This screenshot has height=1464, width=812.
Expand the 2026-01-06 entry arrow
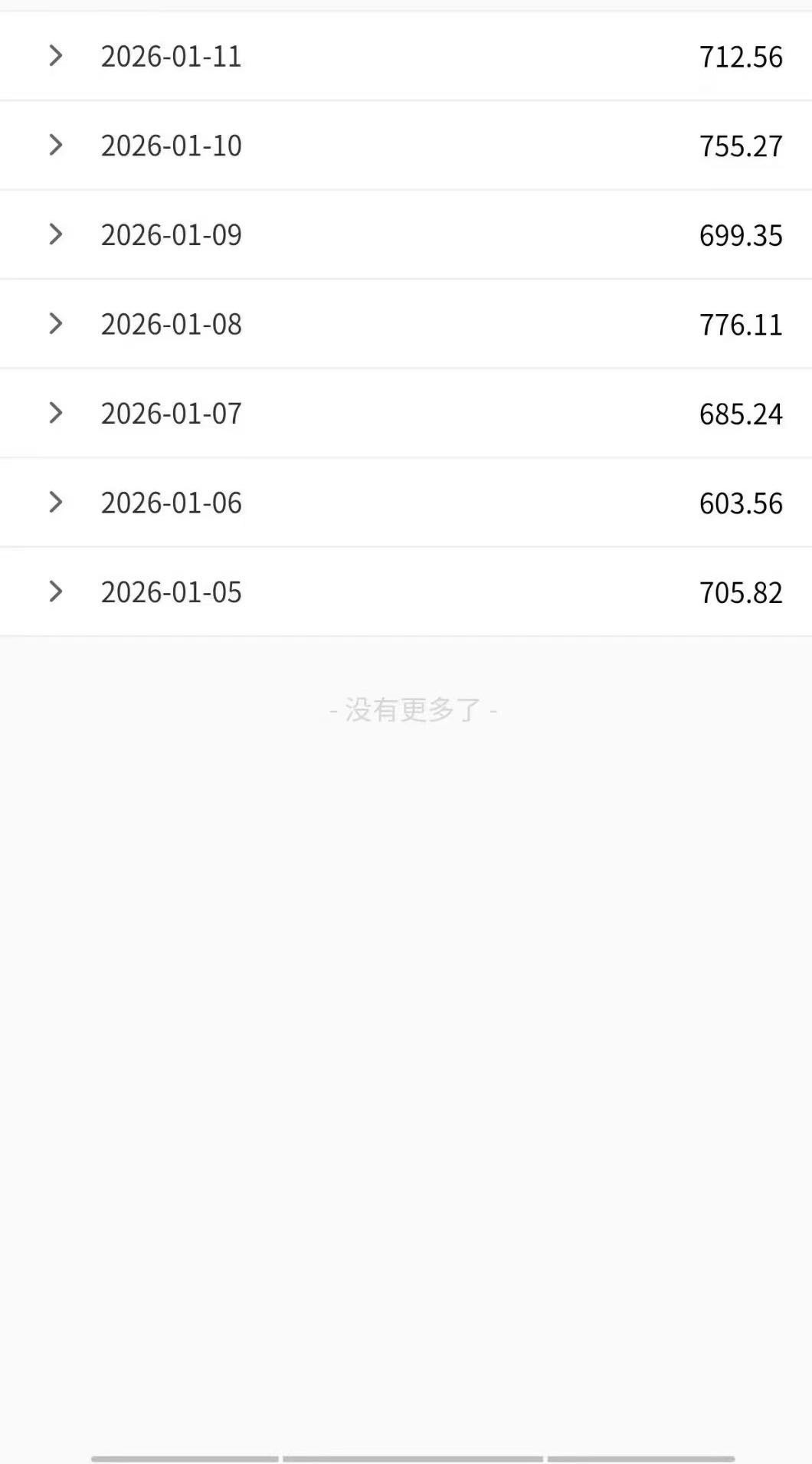pyautogui.click(x=55, y=502)
